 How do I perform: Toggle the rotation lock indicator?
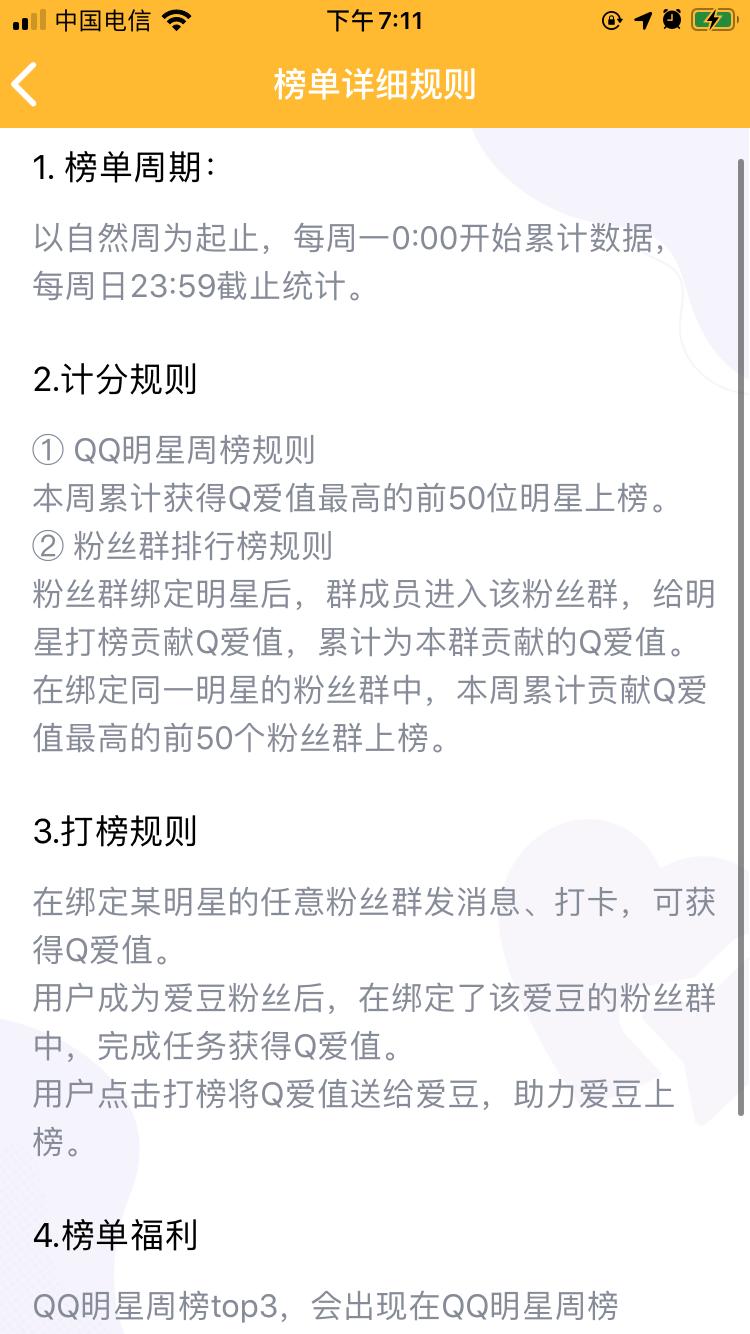(612, 18)
